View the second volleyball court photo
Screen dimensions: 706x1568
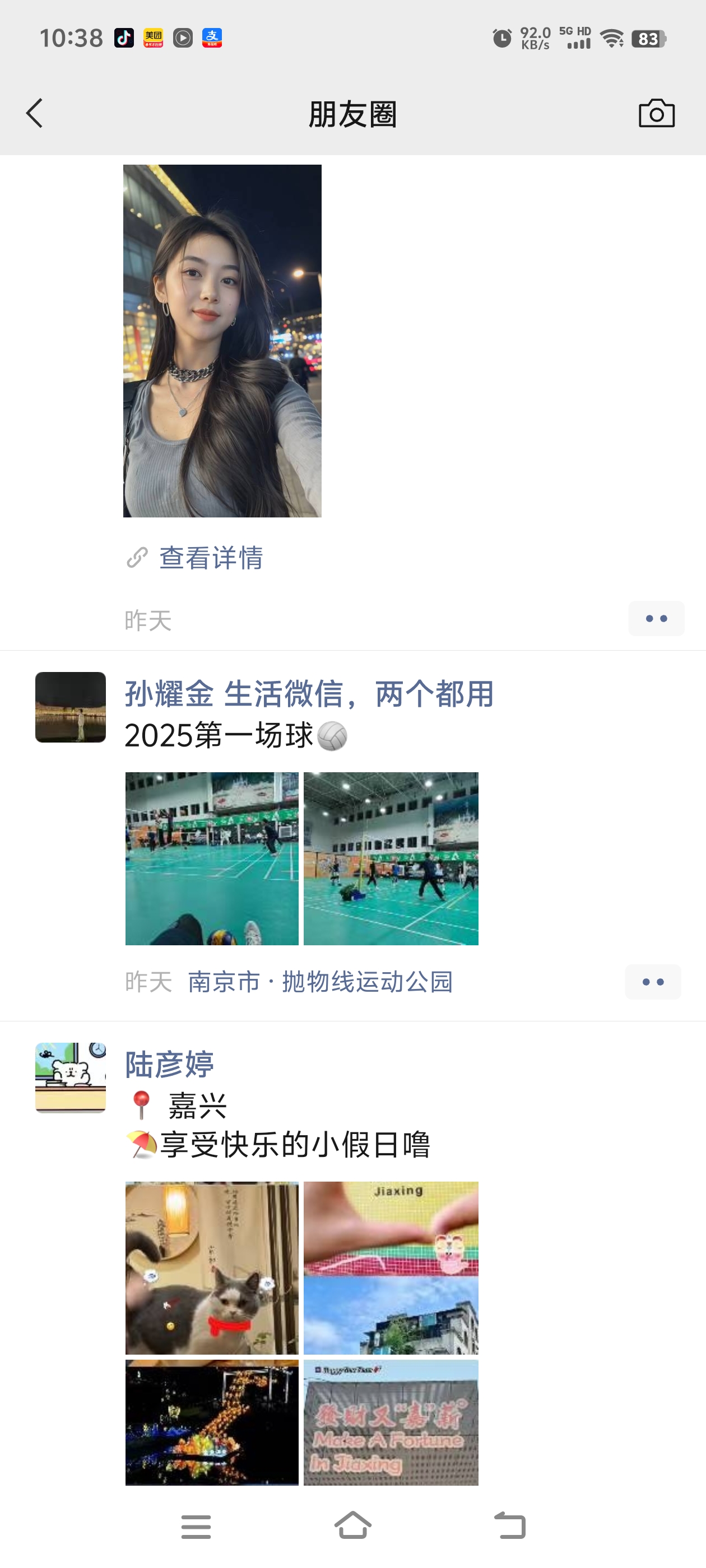click(x=391, y=859)
